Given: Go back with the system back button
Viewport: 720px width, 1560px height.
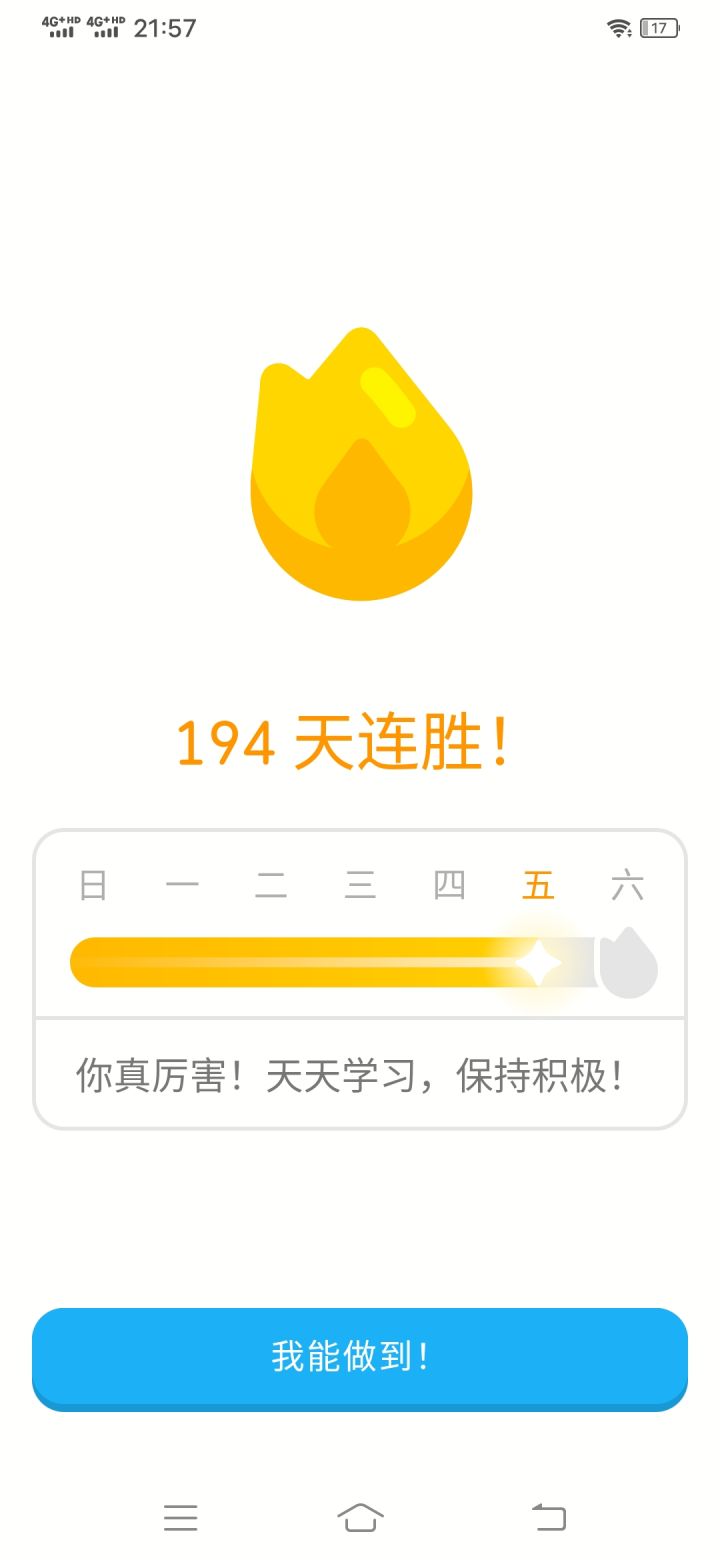Looking at the screenshot, I should pos(548,1517).
